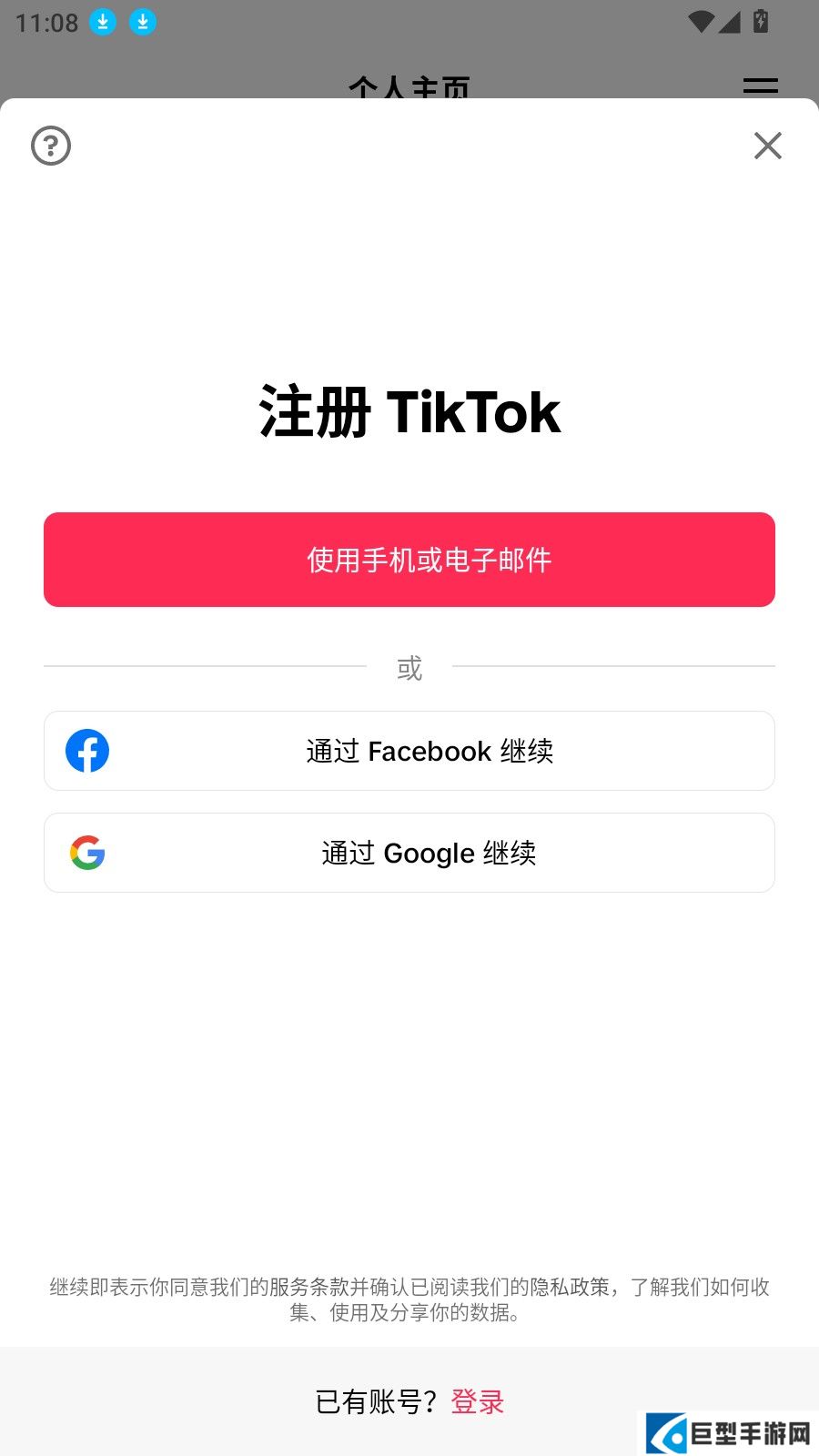Open the help question mark icon
Screen dimensions: 819x1456
[x=51, y=146]
